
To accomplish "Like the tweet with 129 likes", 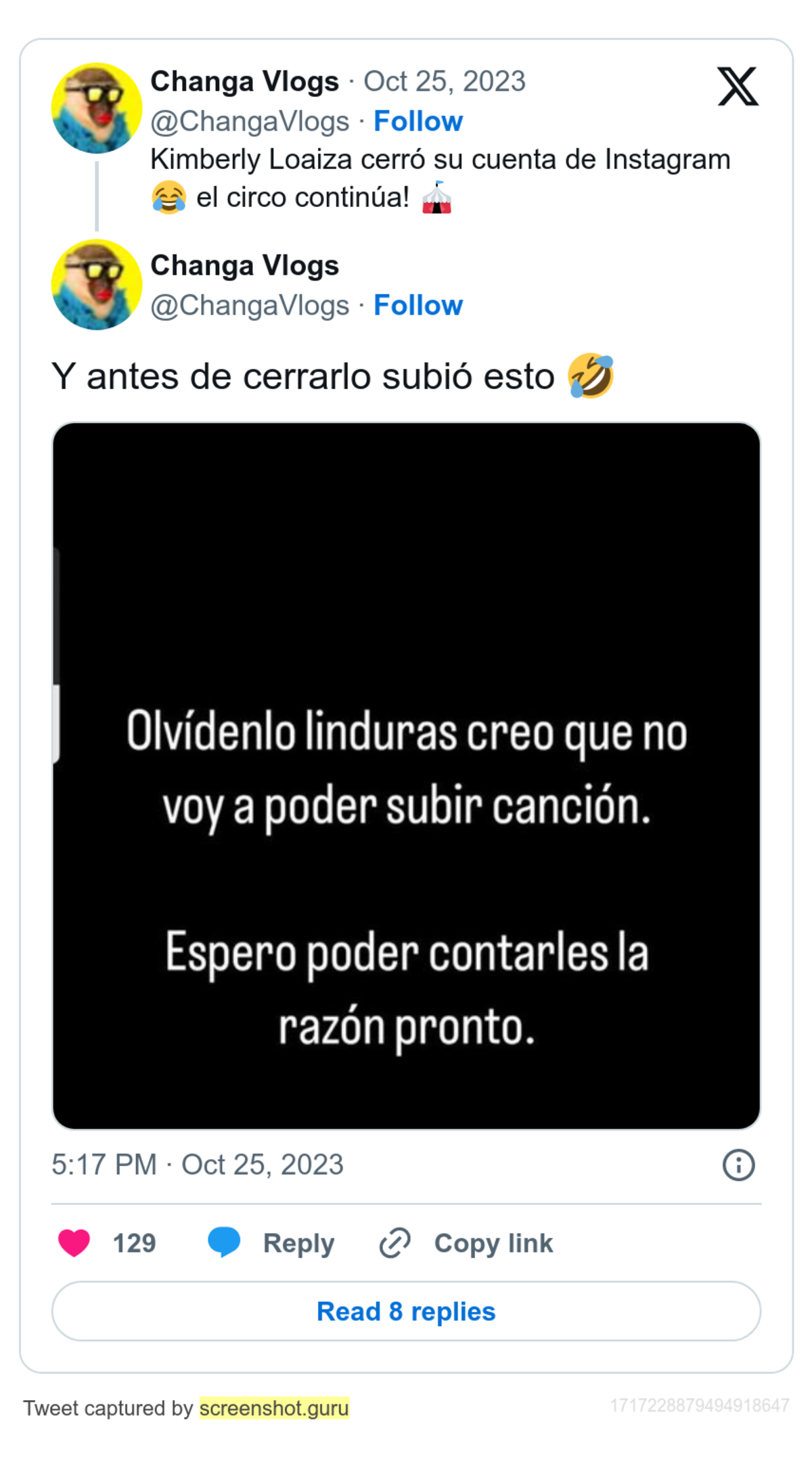I will pos(74,1243).
